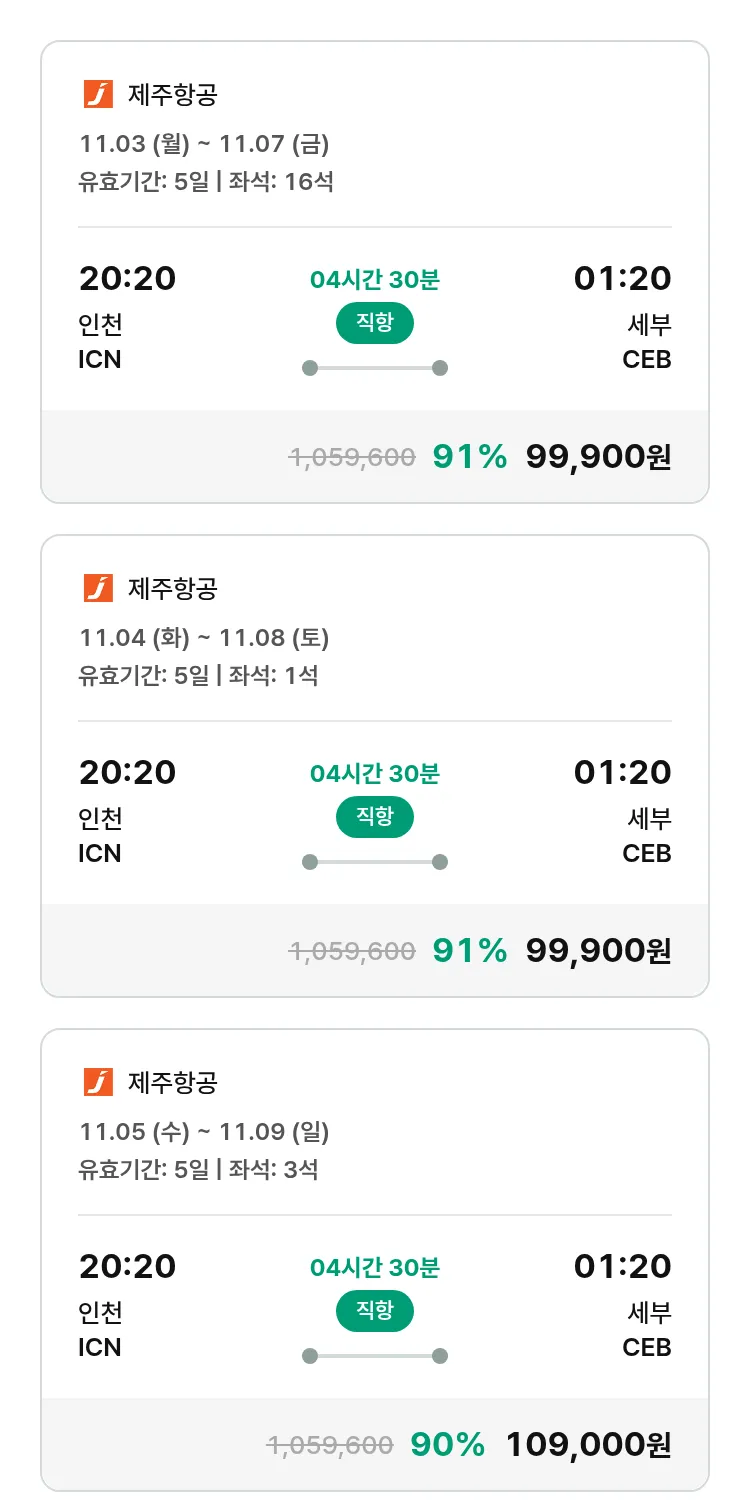Click the 20:20 departure time on the first flight
This screenshot has height=1510, width=750.
tap(127, 278)
